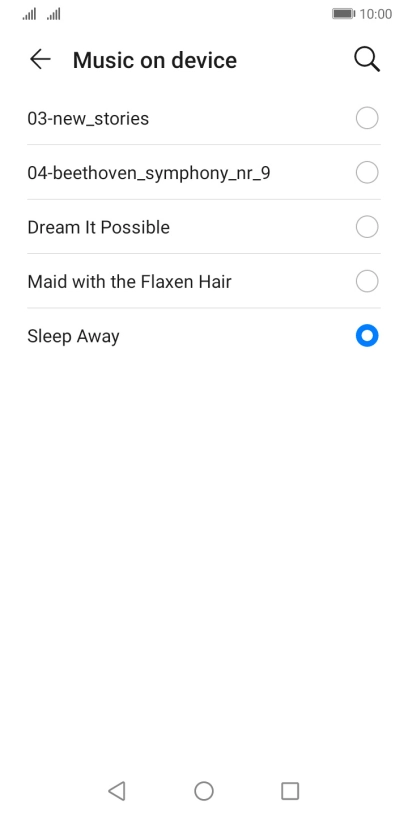This screenshot has height=816, width=408.
Task: Tap the Sleep Away radio button
Action: pyautogui.click(x=367, y=336)
